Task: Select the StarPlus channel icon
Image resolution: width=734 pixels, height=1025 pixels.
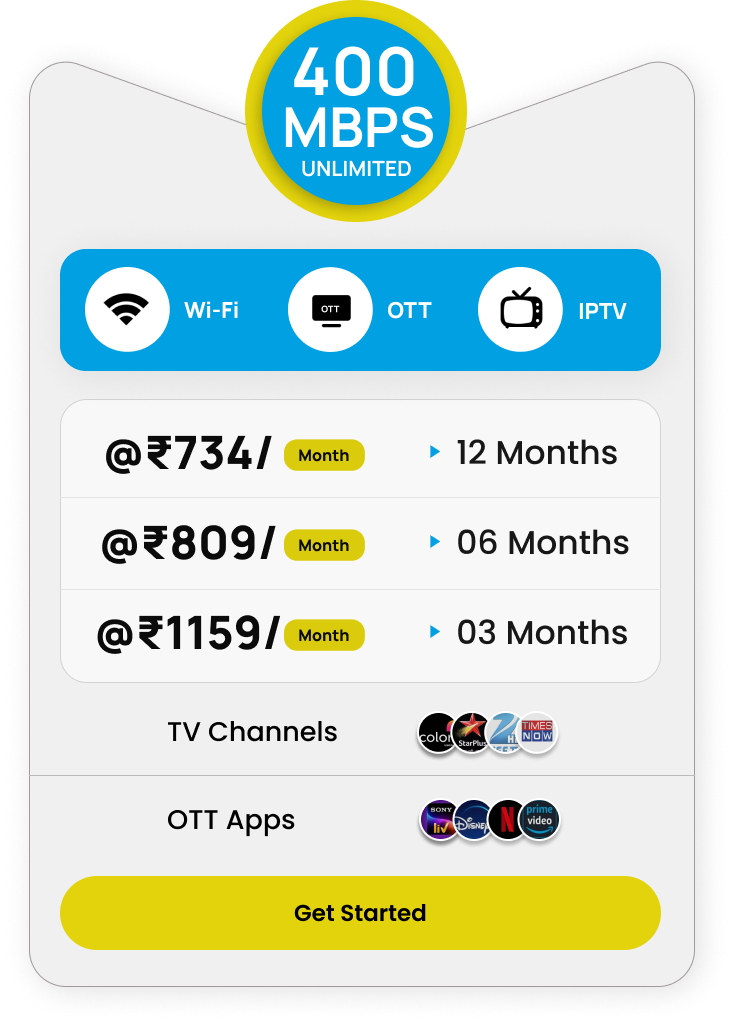Action: pos(470,732)
